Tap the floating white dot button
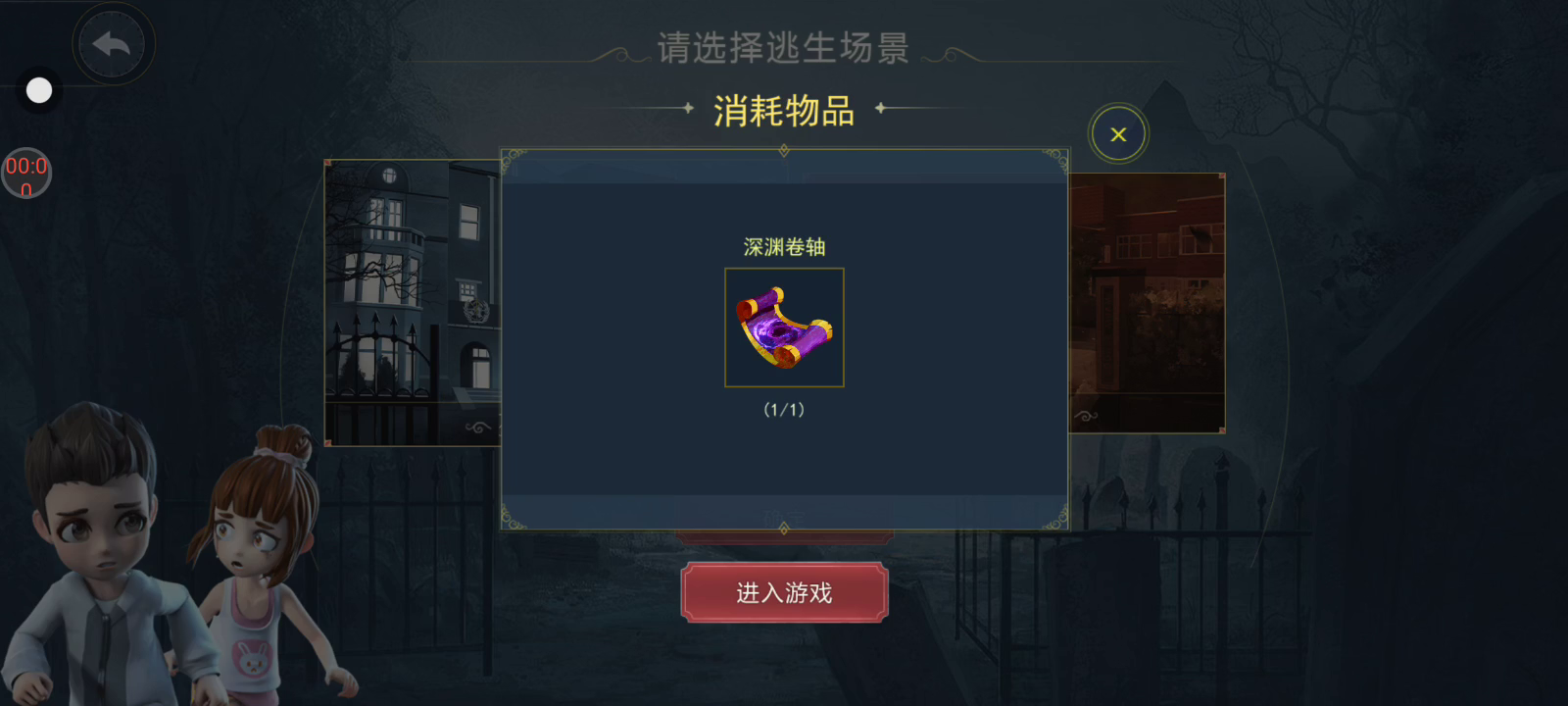This screenshot has height=706, width=1568. (x=39, y=90)
